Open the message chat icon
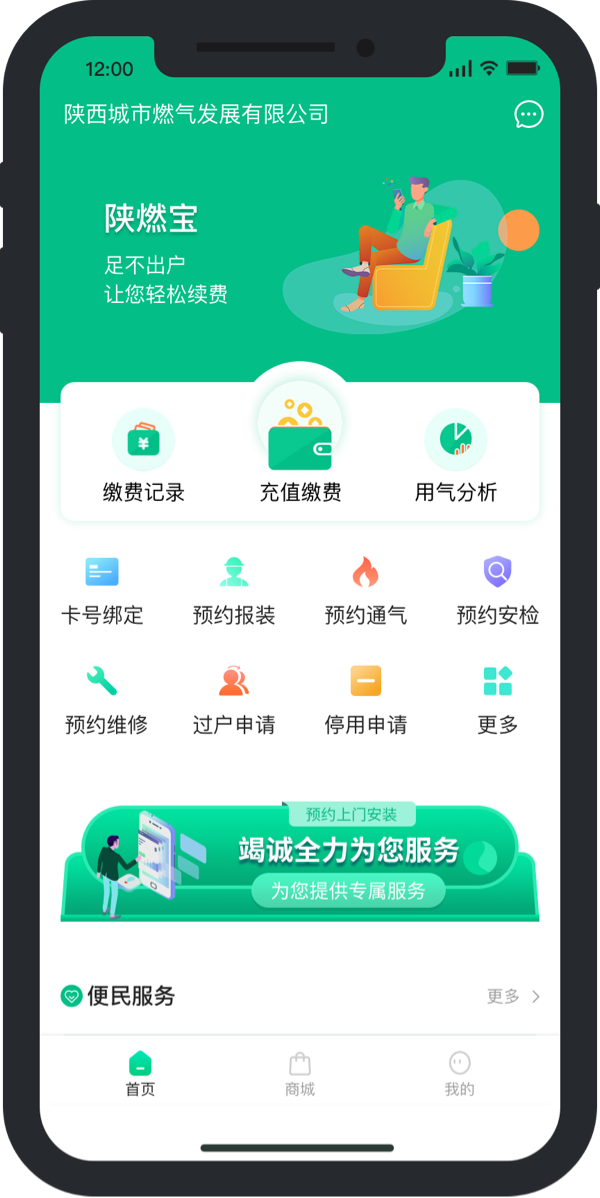The width and height of the screenshot is (600, 1198). click(529, 114)
